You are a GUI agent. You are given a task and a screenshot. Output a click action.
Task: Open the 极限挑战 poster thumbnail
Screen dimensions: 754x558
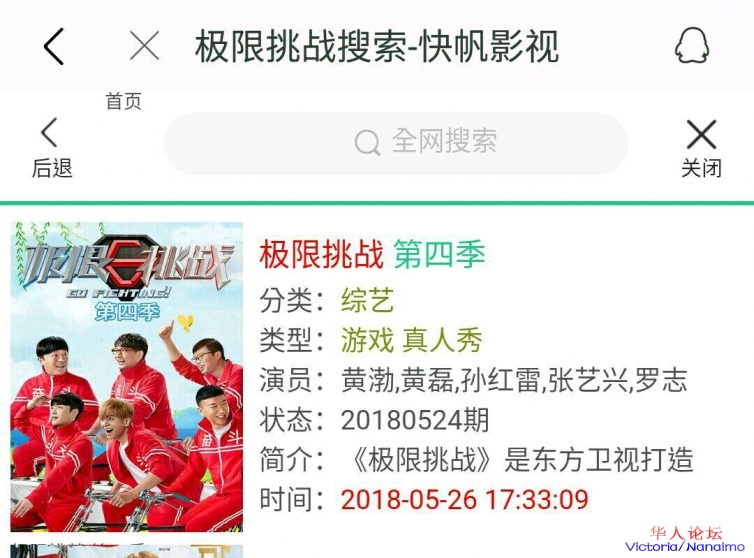[126, 376]
